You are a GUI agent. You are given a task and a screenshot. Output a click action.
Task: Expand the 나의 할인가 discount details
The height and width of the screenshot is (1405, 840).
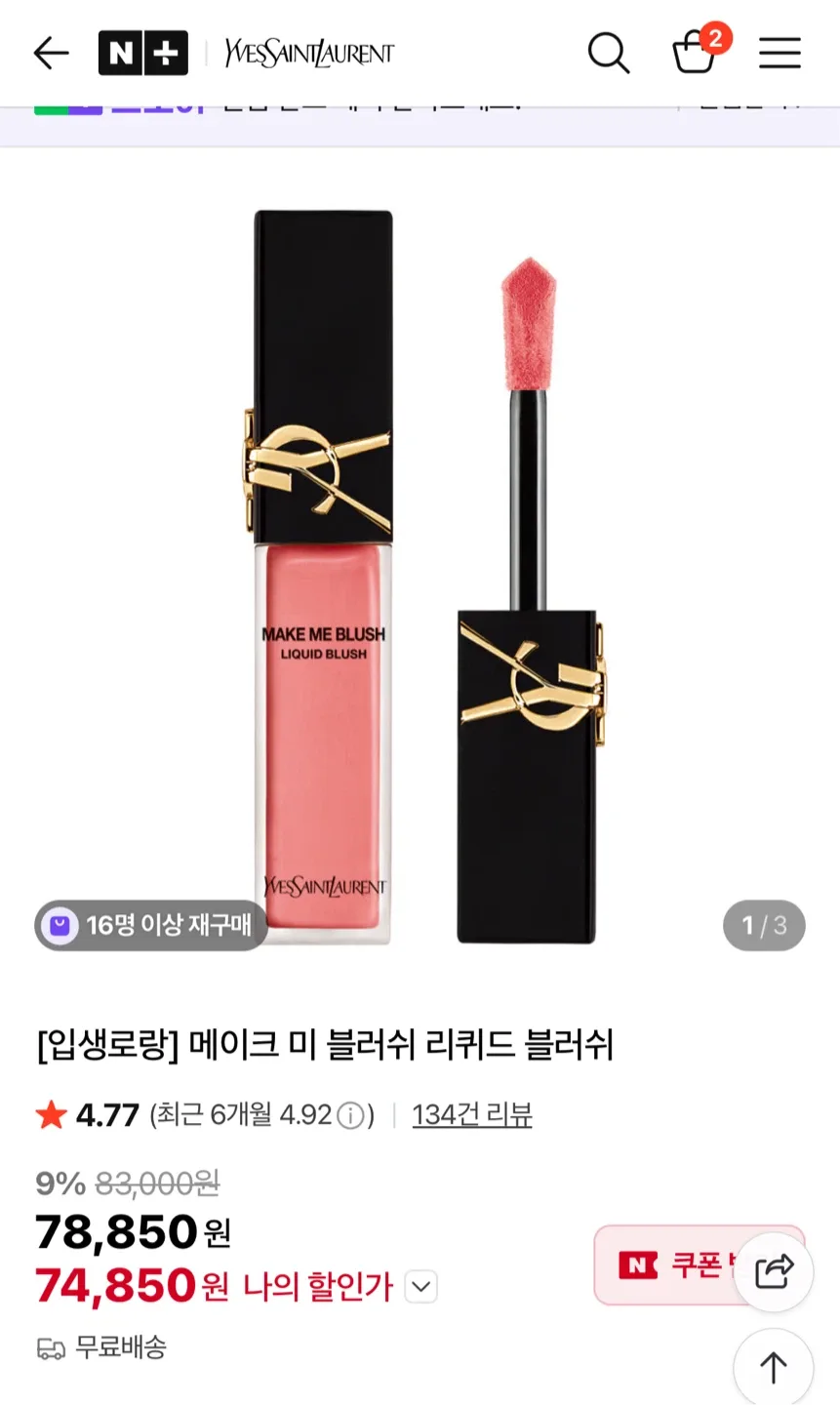(420, 1287)
